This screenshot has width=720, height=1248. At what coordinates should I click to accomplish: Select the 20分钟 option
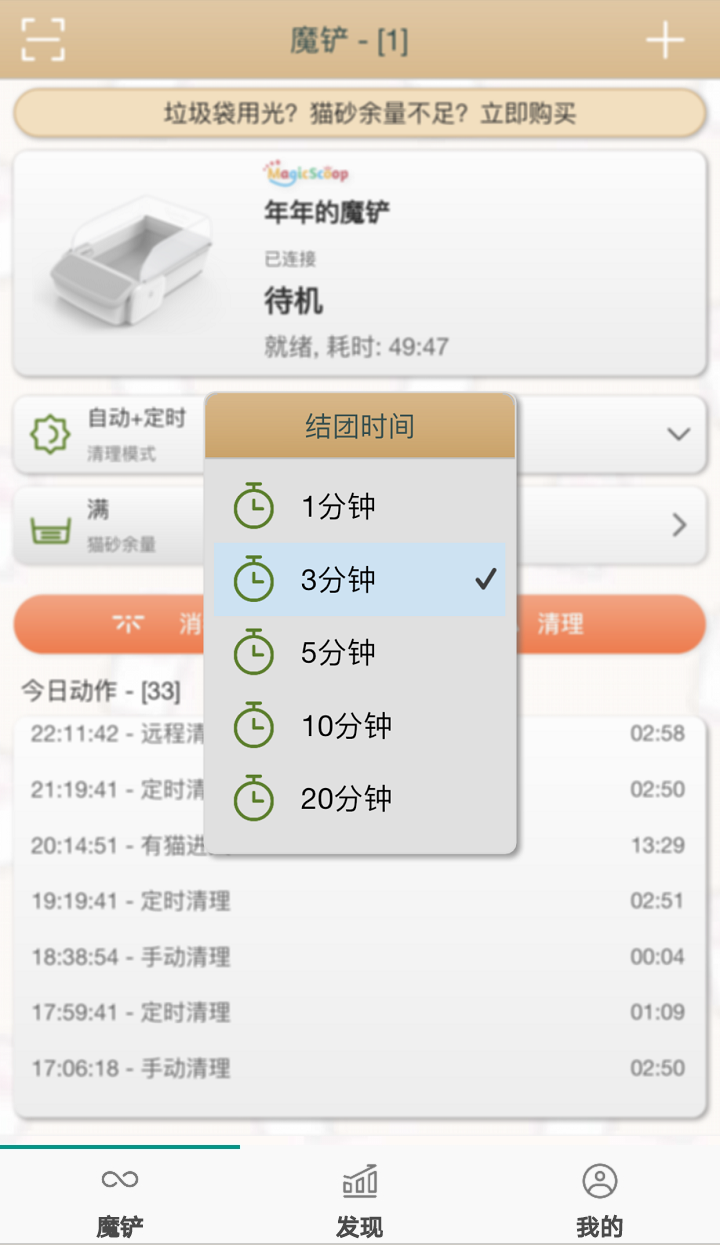[359, 799]
